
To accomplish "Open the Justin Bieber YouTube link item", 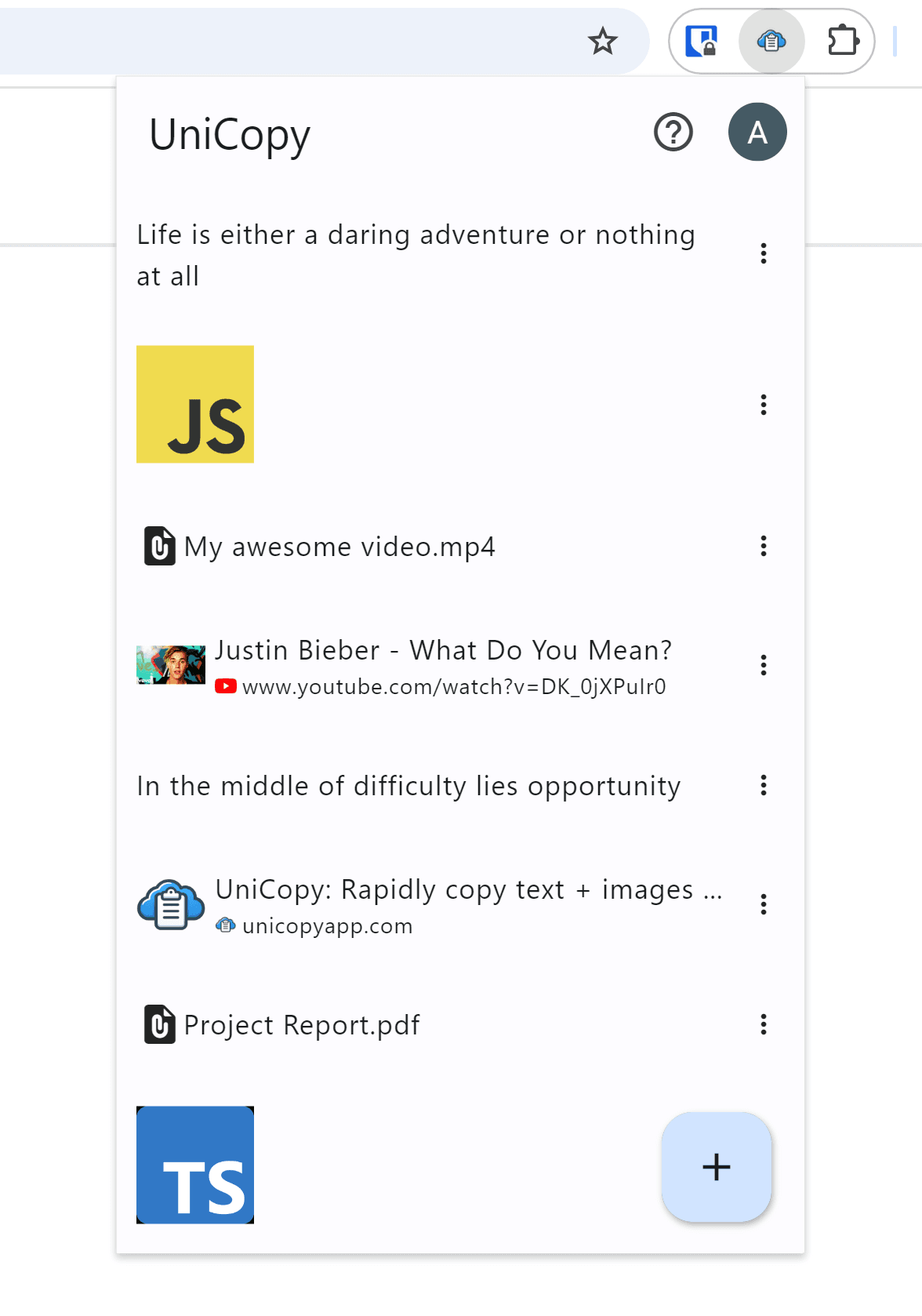I will click(x=443, y=651).
